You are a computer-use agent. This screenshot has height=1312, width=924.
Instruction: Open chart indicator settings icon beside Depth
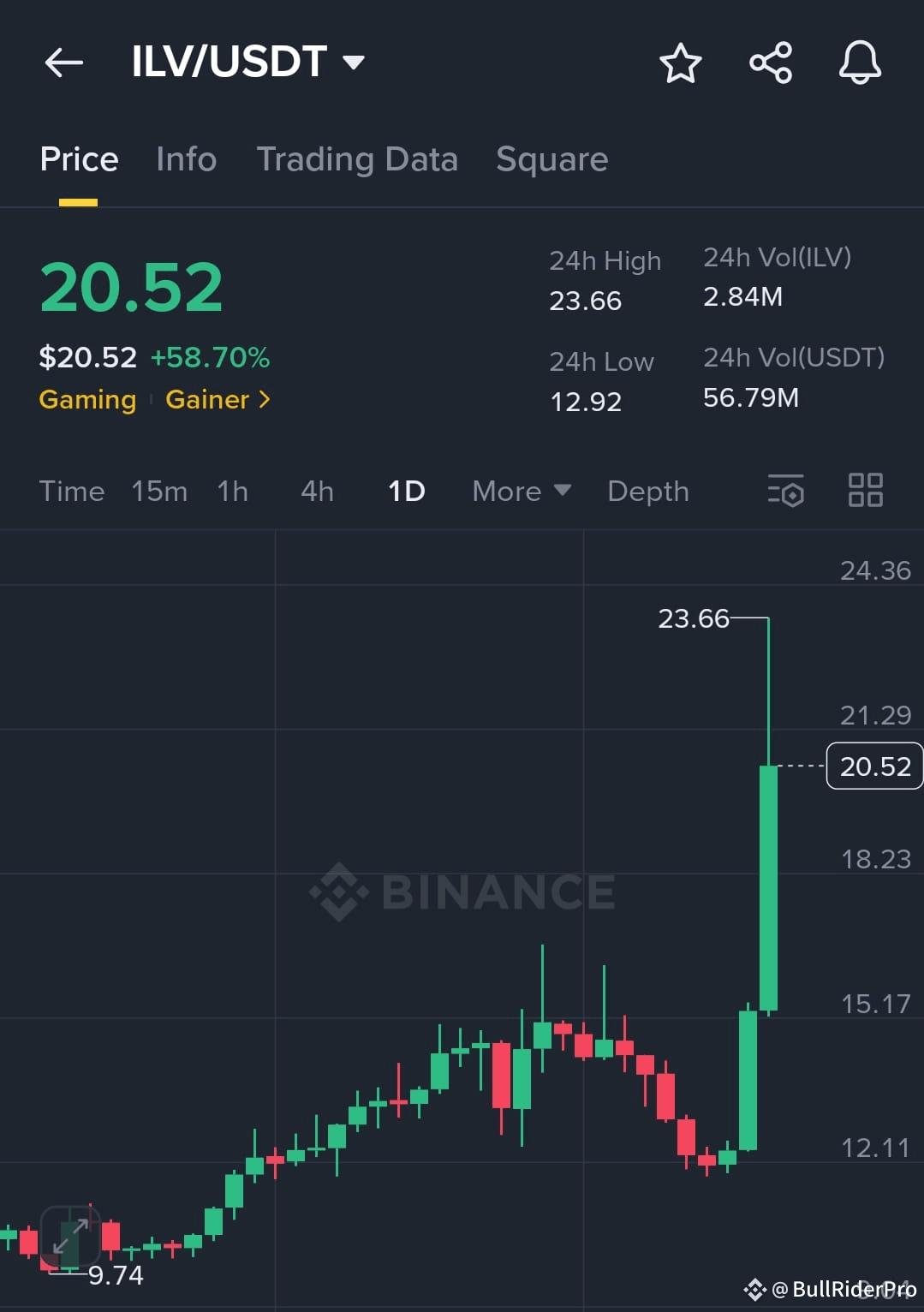(786, 491)
